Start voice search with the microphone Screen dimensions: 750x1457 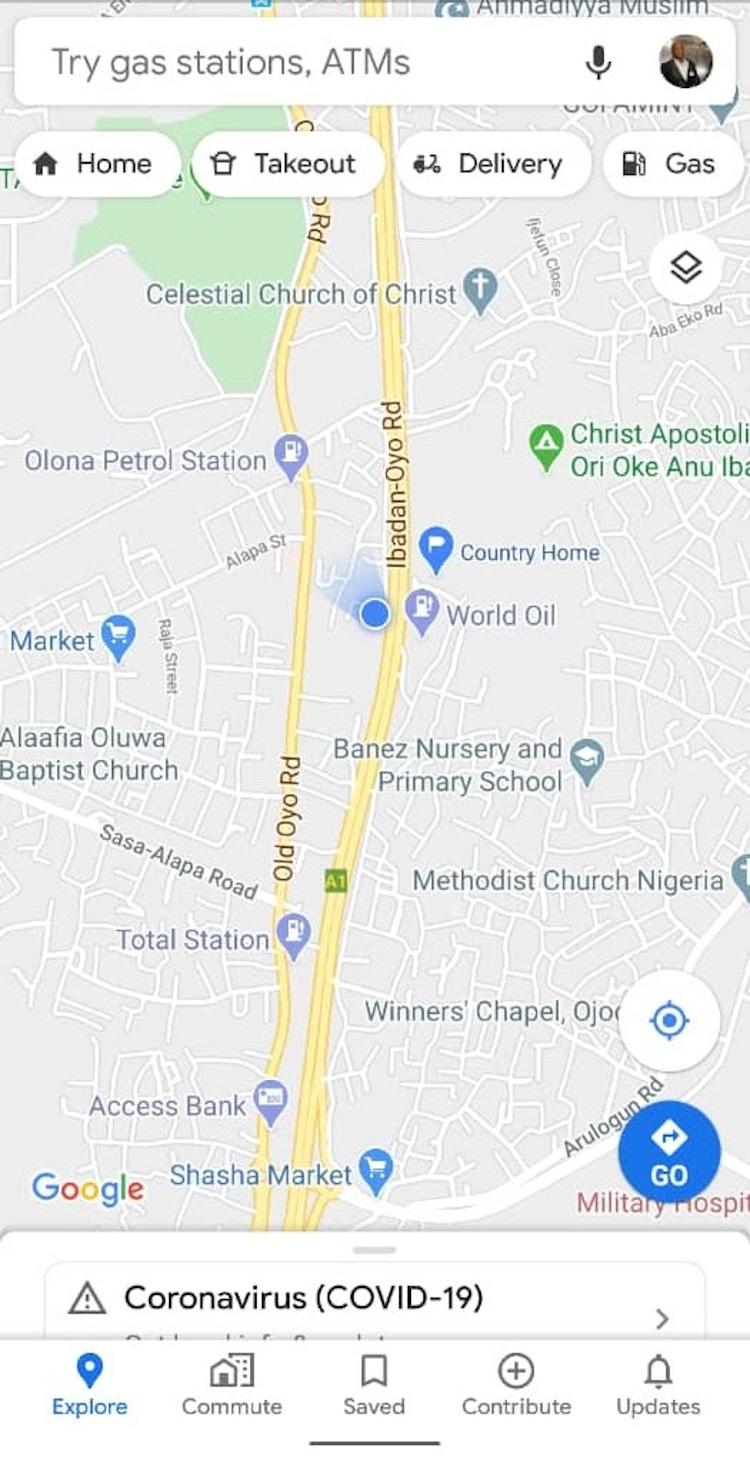(x=598, y=62)
